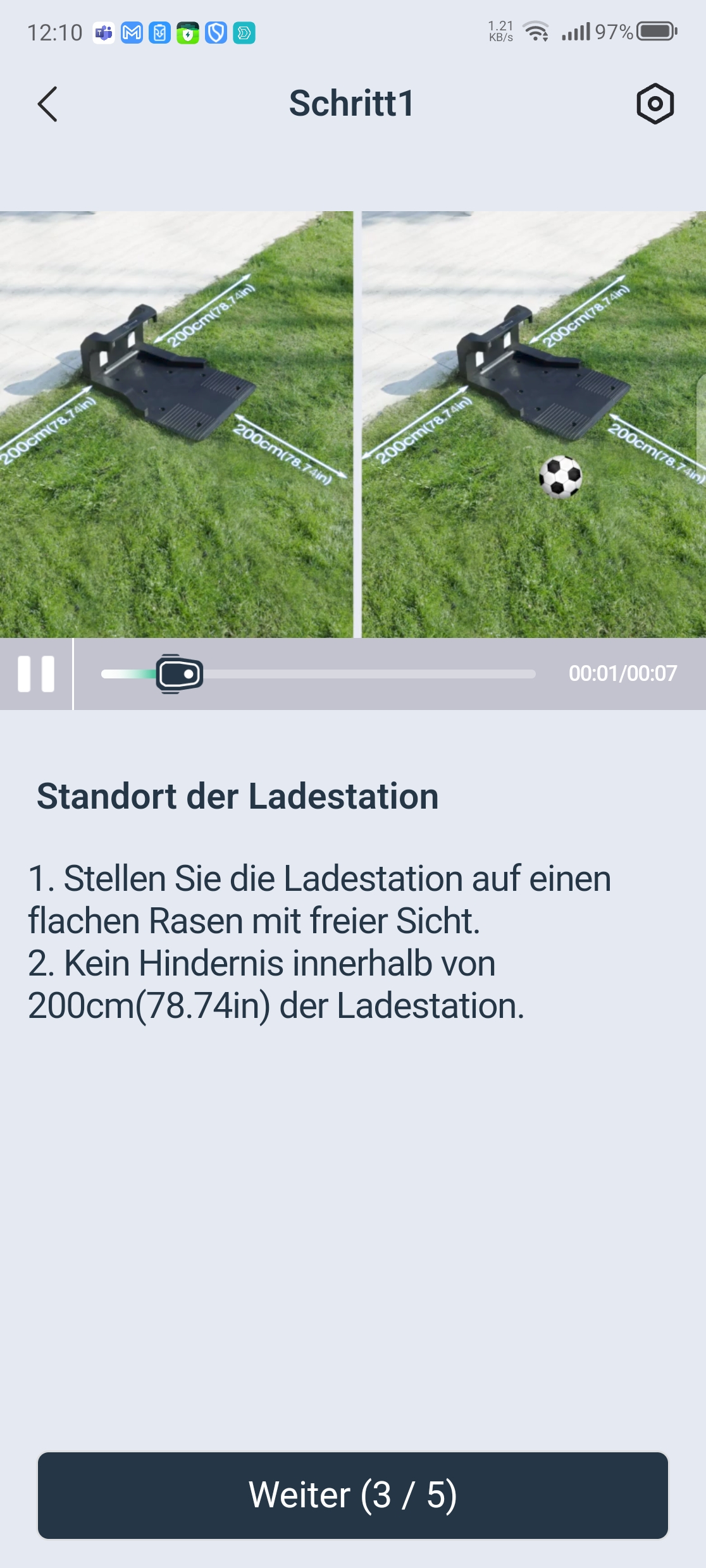The image size is (706, 1568).
Task: Pause the charging station video
Action: [36, 674]
